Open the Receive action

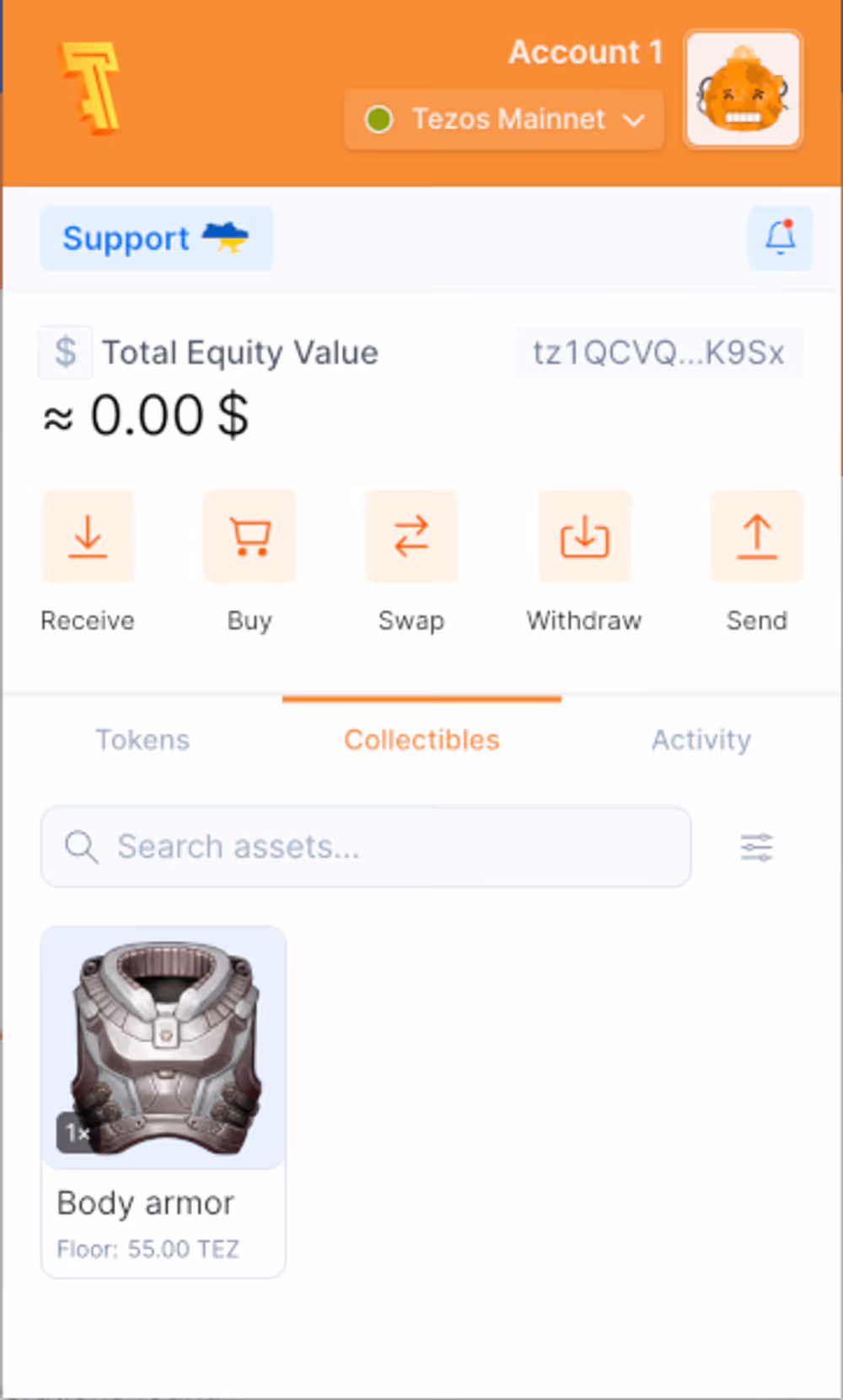pyautogui.click(x=88, y=536)
